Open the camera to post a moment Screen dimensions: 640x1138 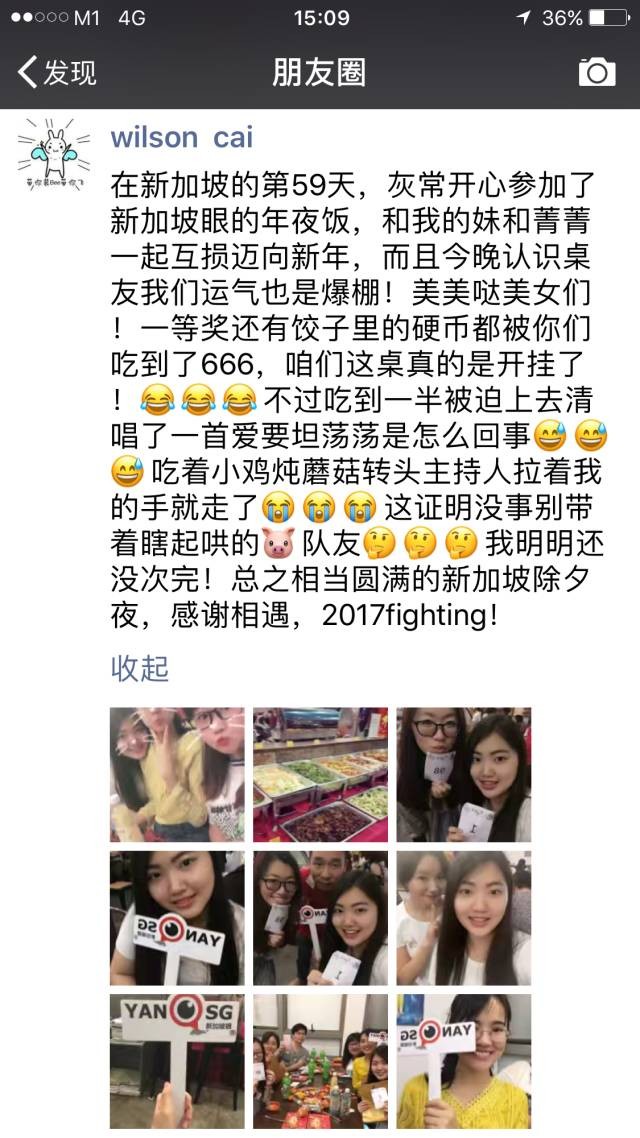tap(597, 72)
